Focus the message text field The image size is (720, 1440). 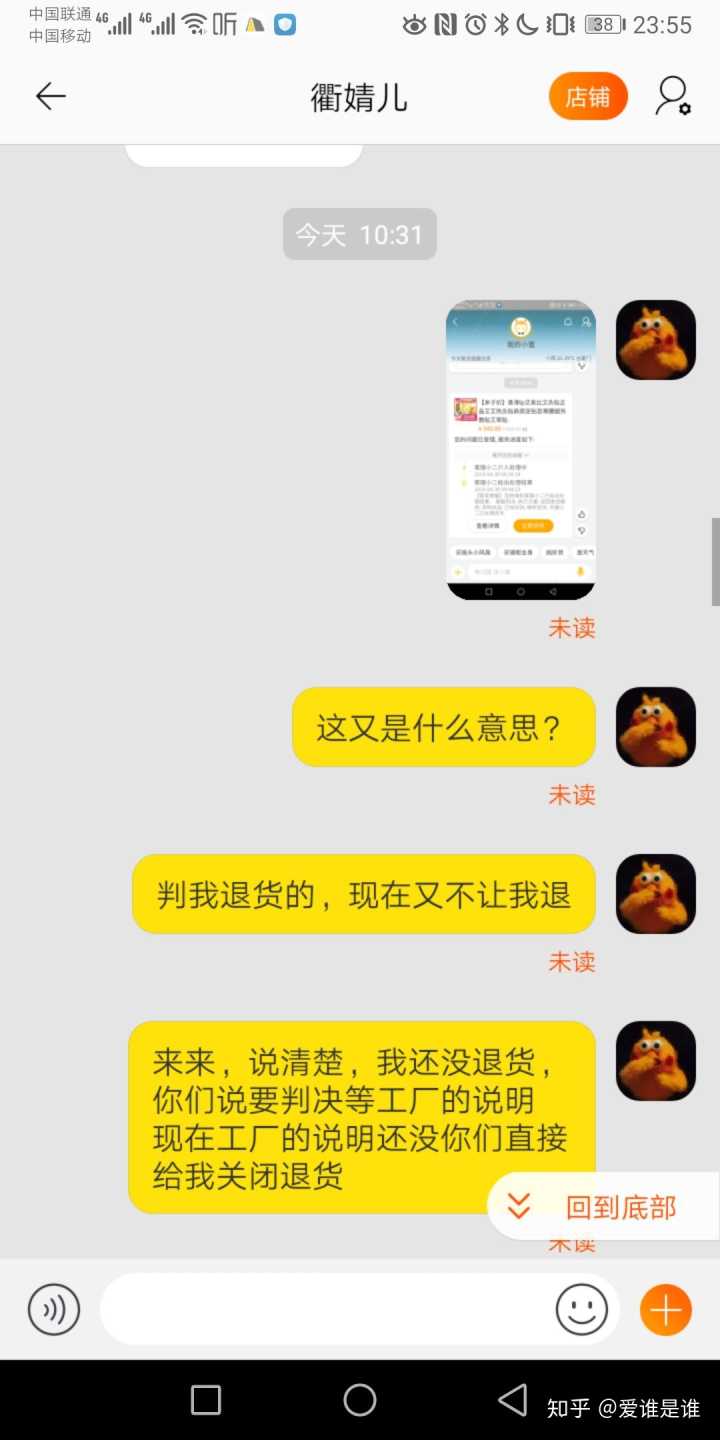click(325, 1309)
